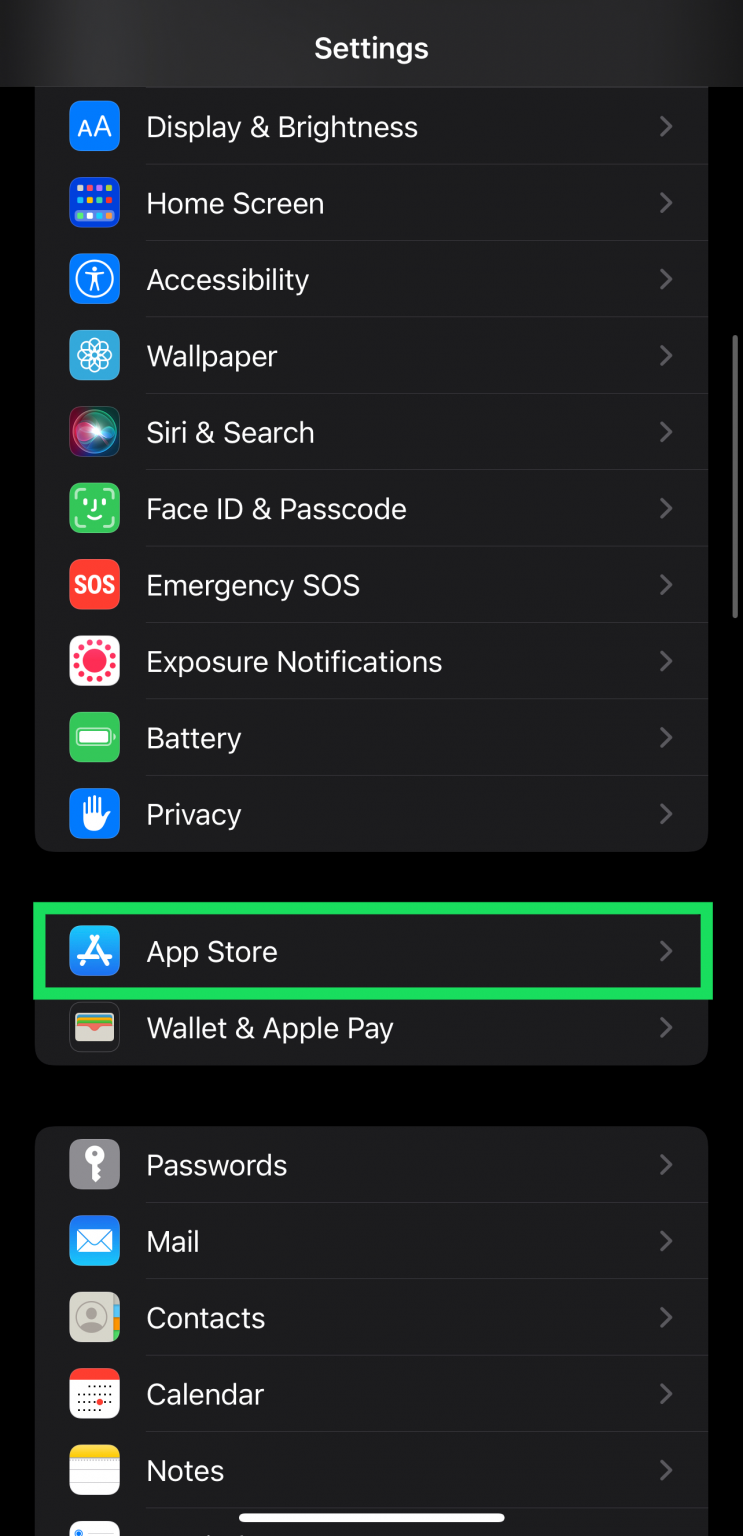
Task: Select the Exposure Notifications icon
Action: (94, 661)
